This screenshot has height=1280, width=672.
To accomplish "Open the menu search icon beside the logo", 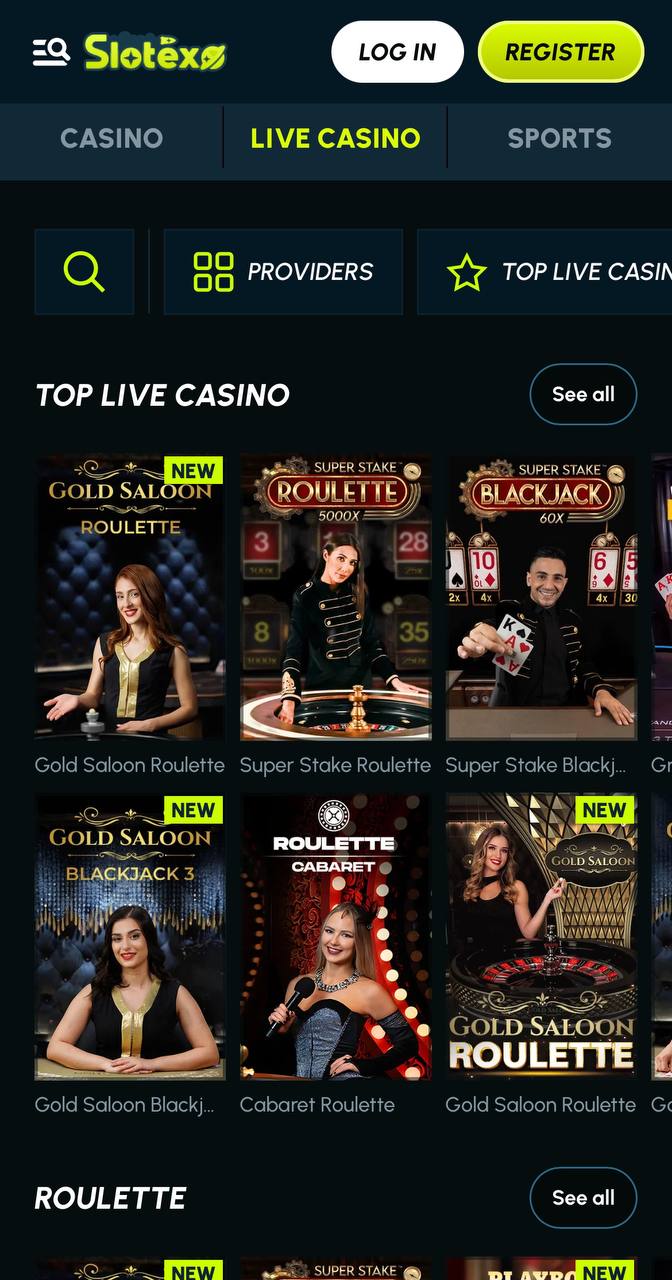I will [x=51, y=51].
